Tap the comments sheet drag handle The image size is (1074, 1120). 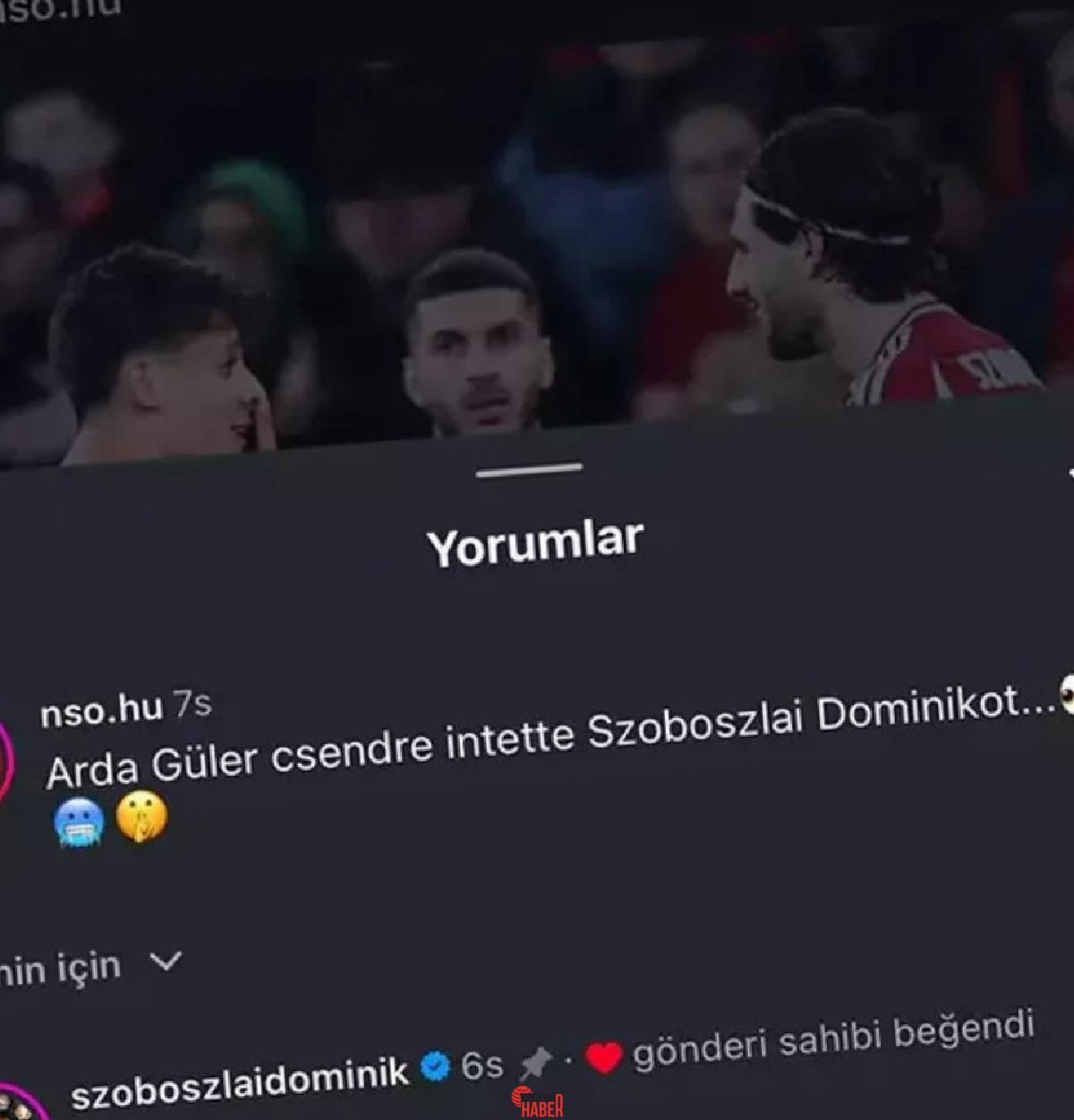[529, 469]
